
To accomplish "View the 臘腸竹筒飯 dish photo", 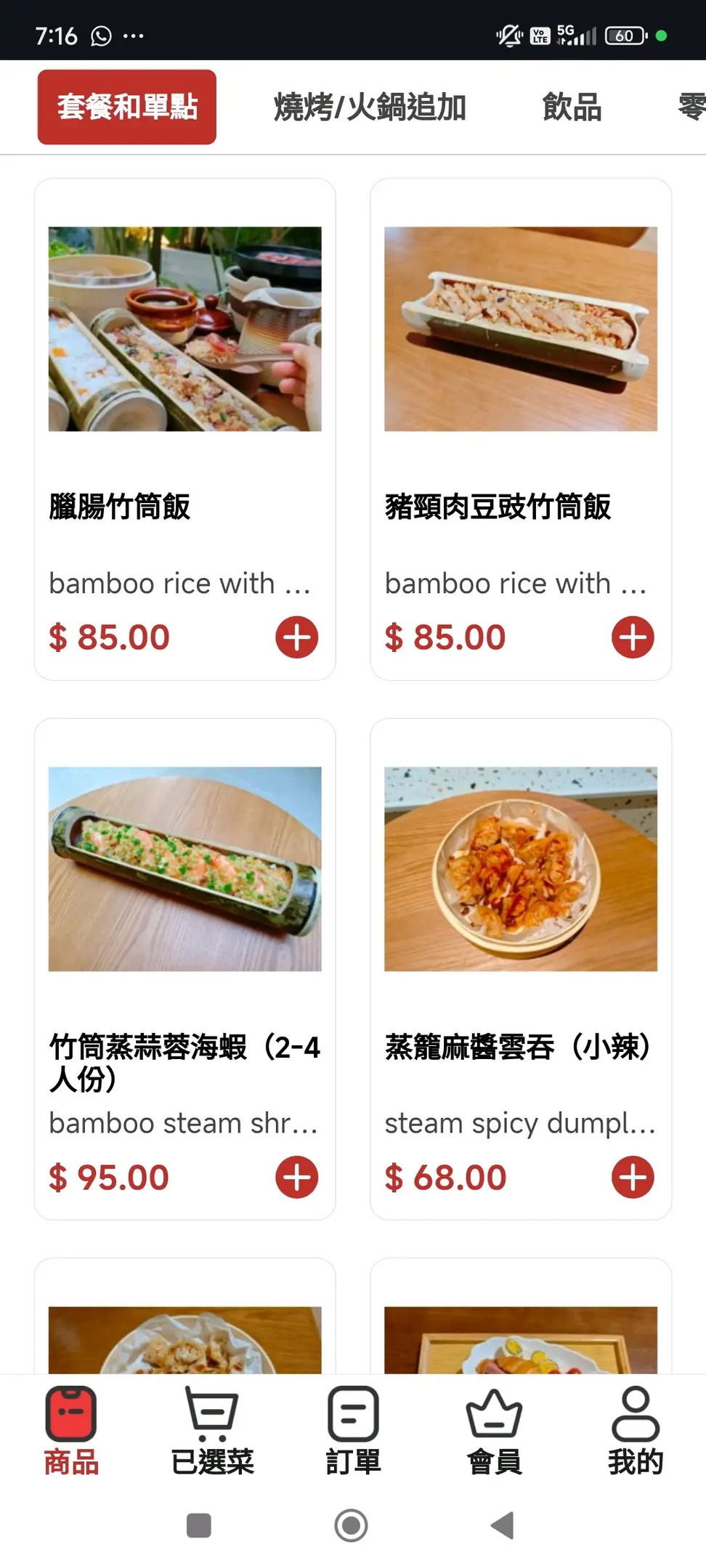I will (x=185, y=329).
